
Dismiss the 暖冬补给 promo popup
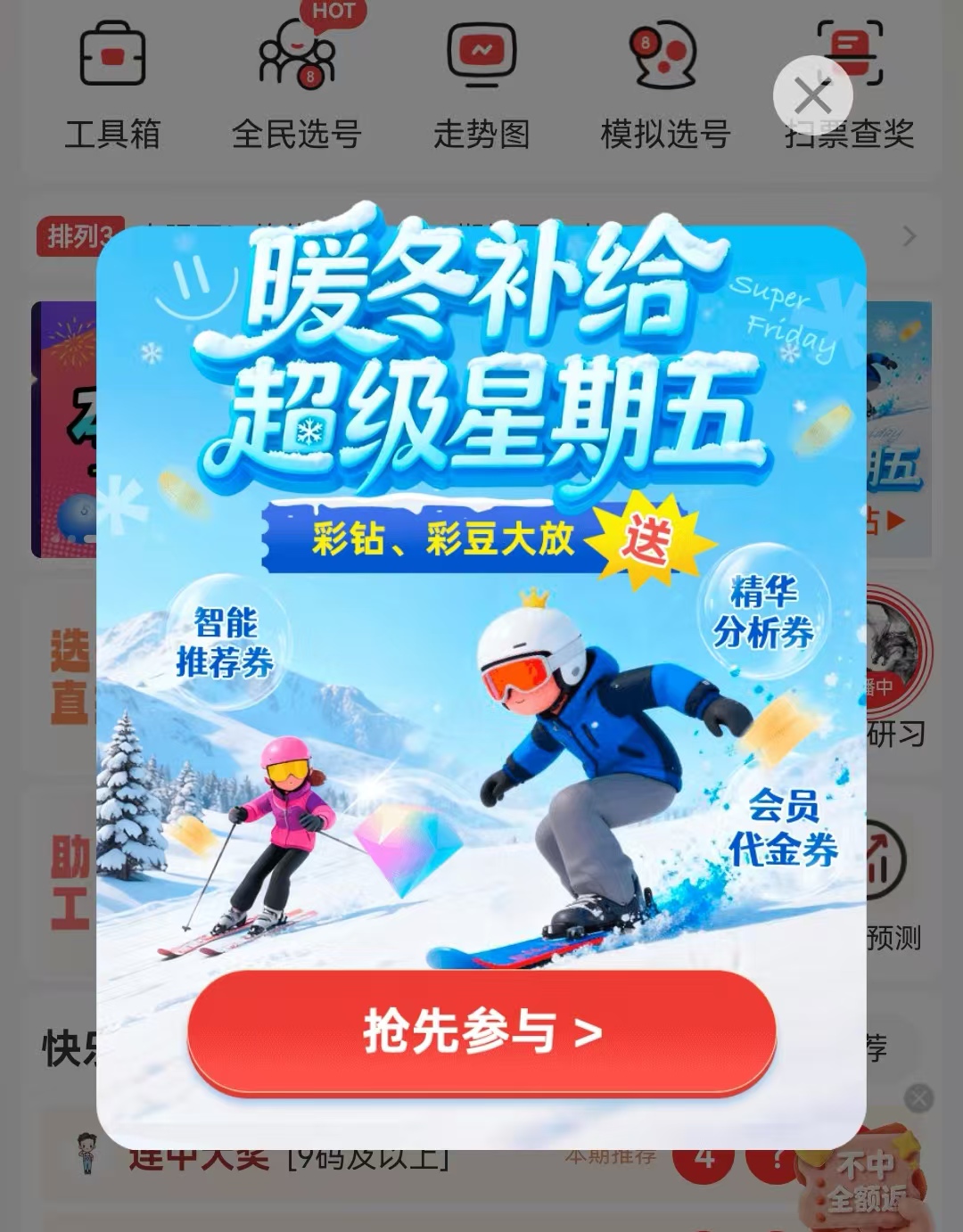[812, 95]
